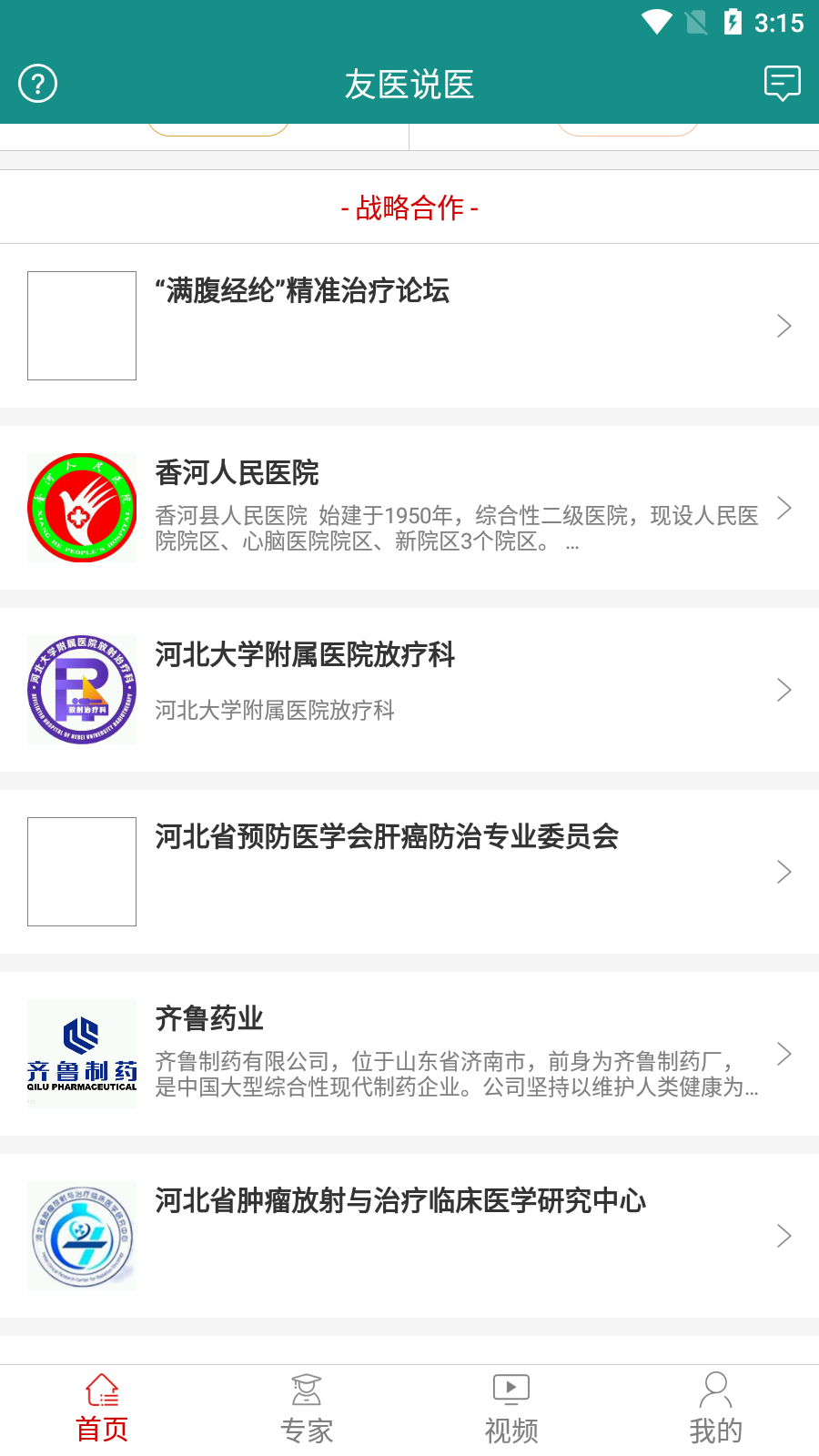Tap the 香河人民医院 circular logo

click(82, 508)
